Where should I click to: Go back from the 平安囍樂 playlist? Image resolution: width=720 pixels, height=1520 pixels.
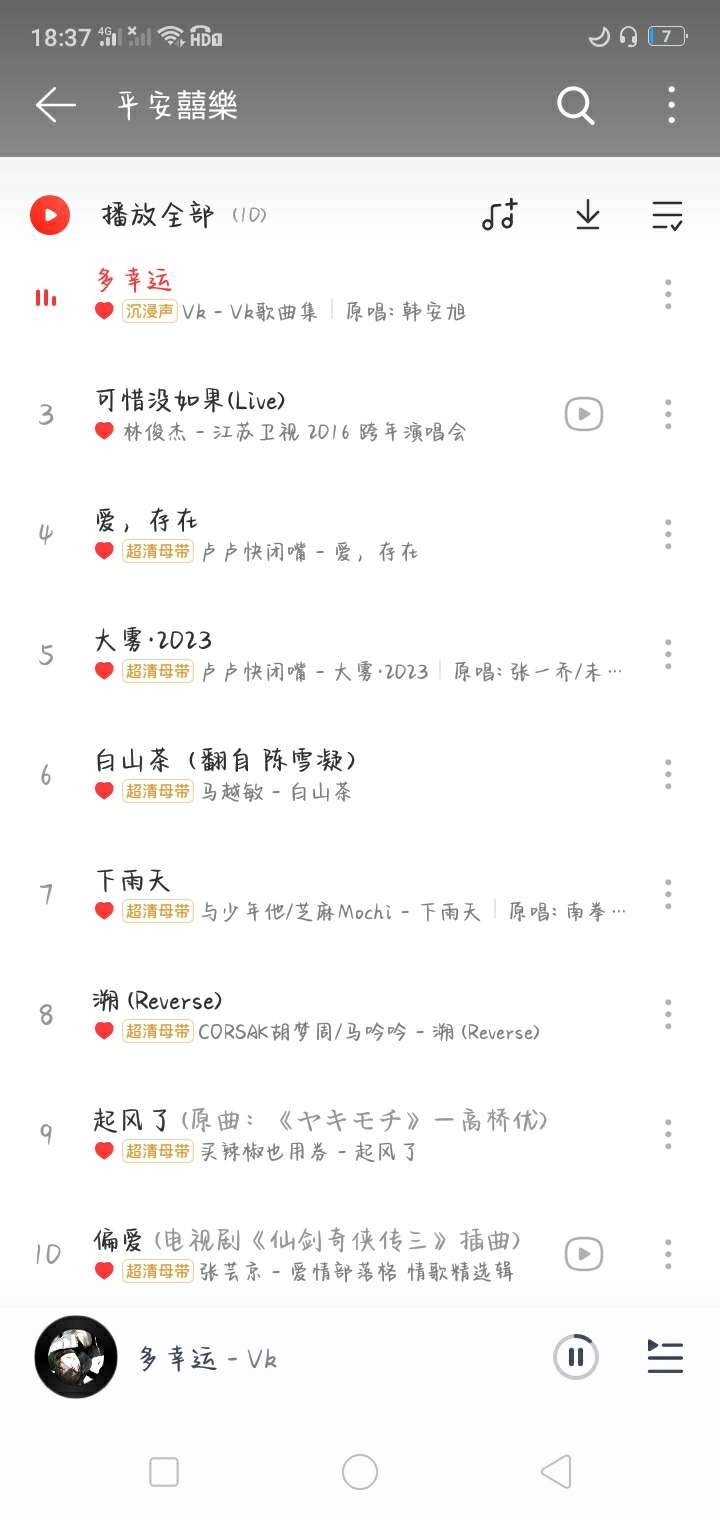pyautogui.click(x=56, y=105)
